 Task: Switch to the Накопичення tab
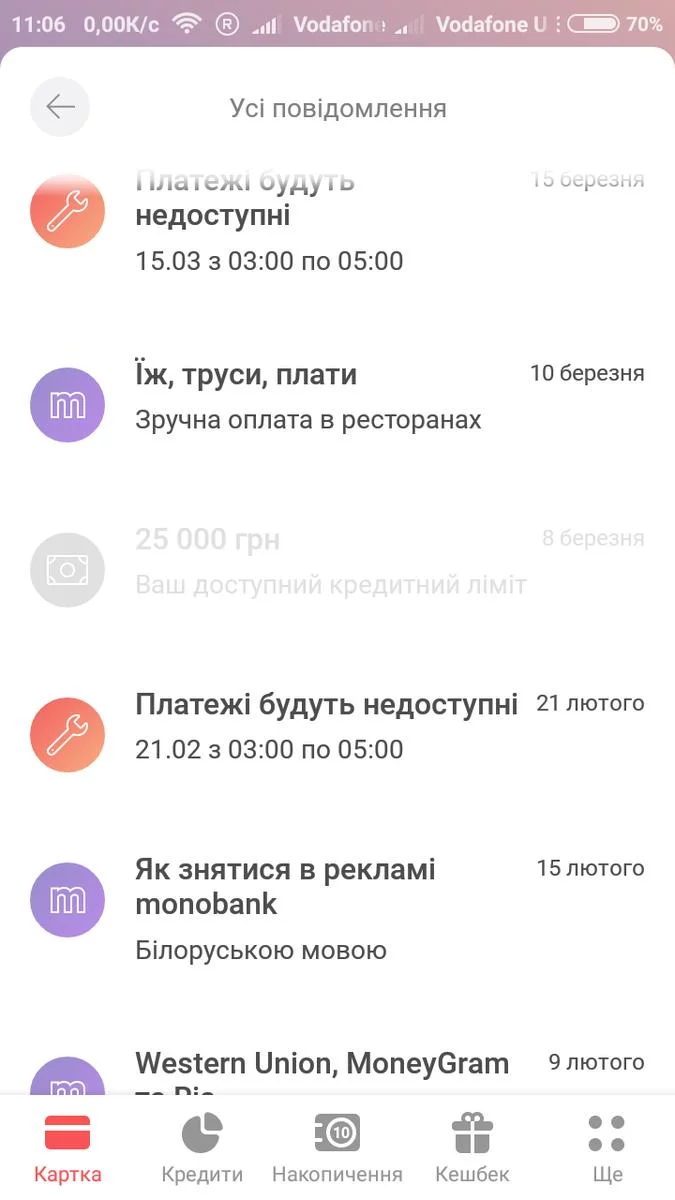337,1148
